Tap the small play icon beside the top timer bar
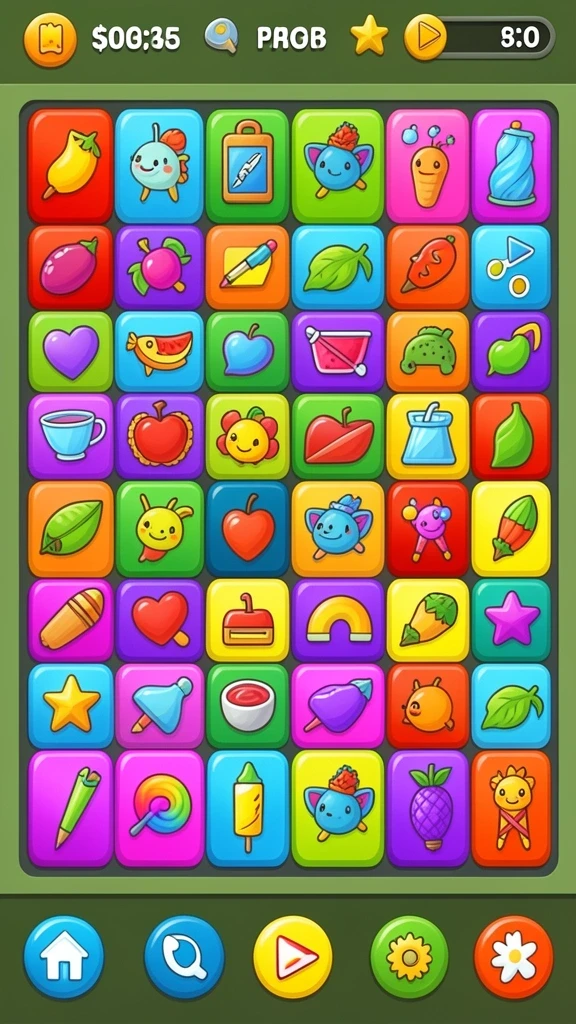 [x=426, y=37]
